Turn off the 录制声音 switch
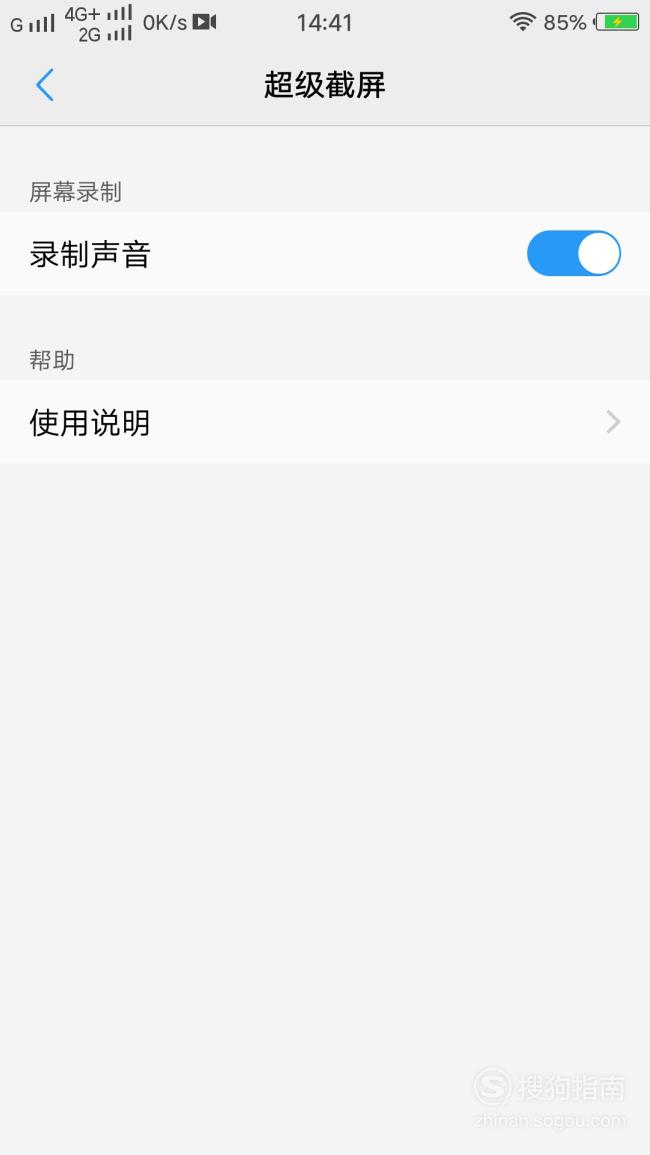 point(573,253)
